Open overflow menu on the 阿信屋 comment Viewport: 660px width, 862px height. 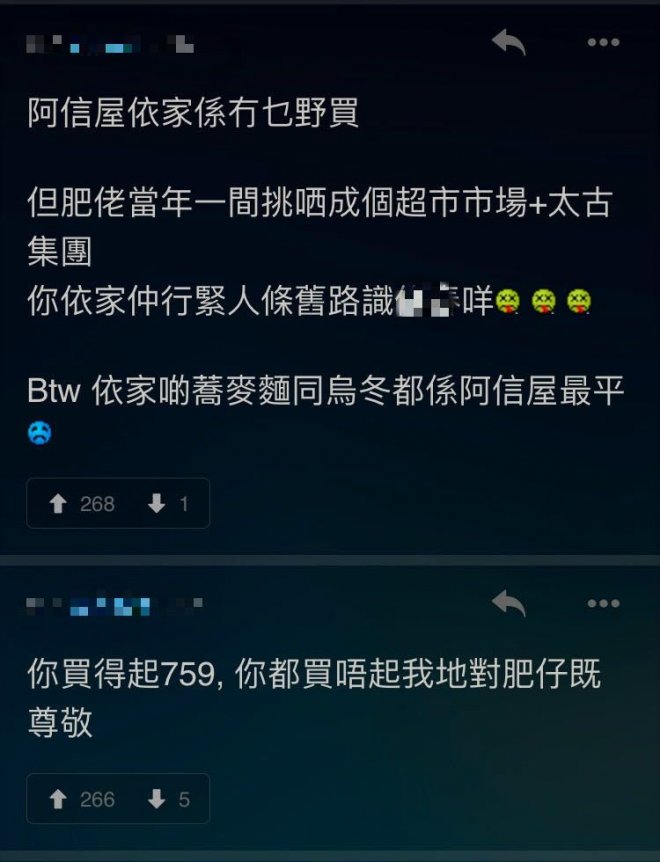click(x=603, y=42)
